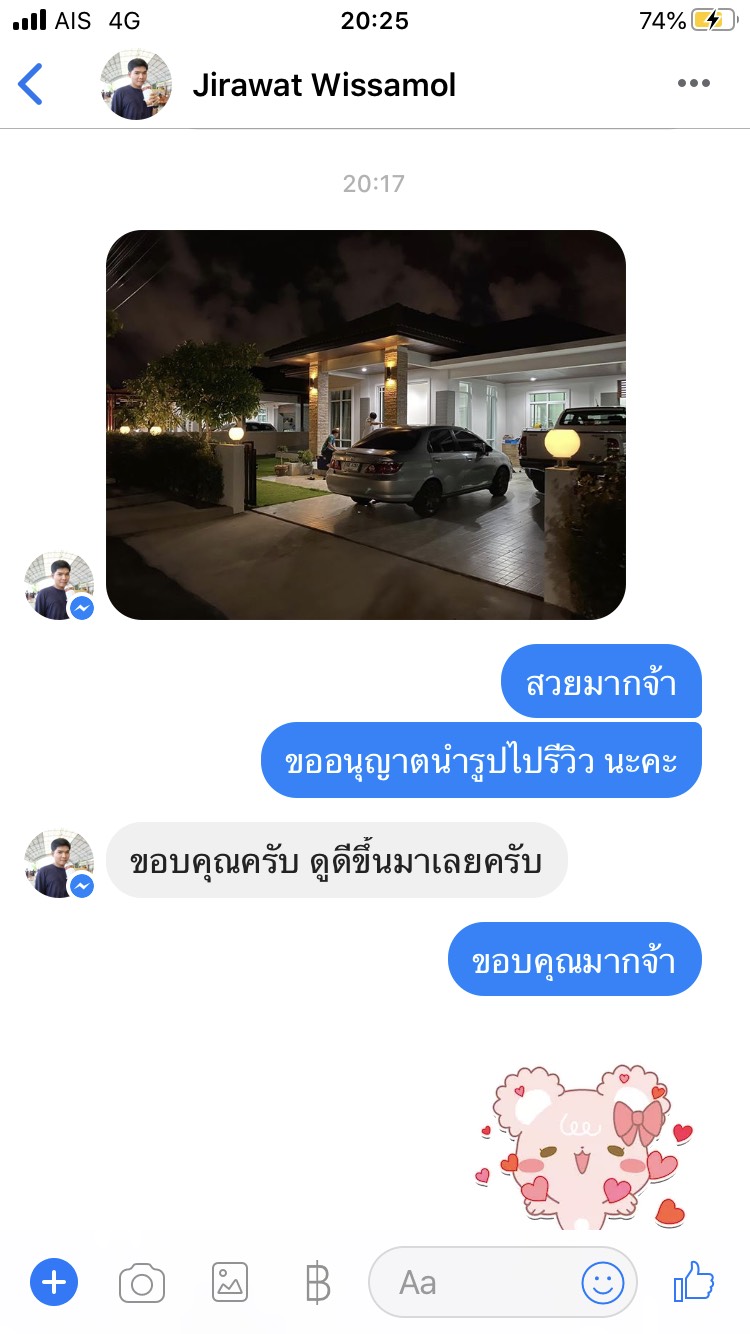The width and height of the screenshot is (750, 1334).
Task: Tap the back chevron to leave the chat
Action: [30, 84]
